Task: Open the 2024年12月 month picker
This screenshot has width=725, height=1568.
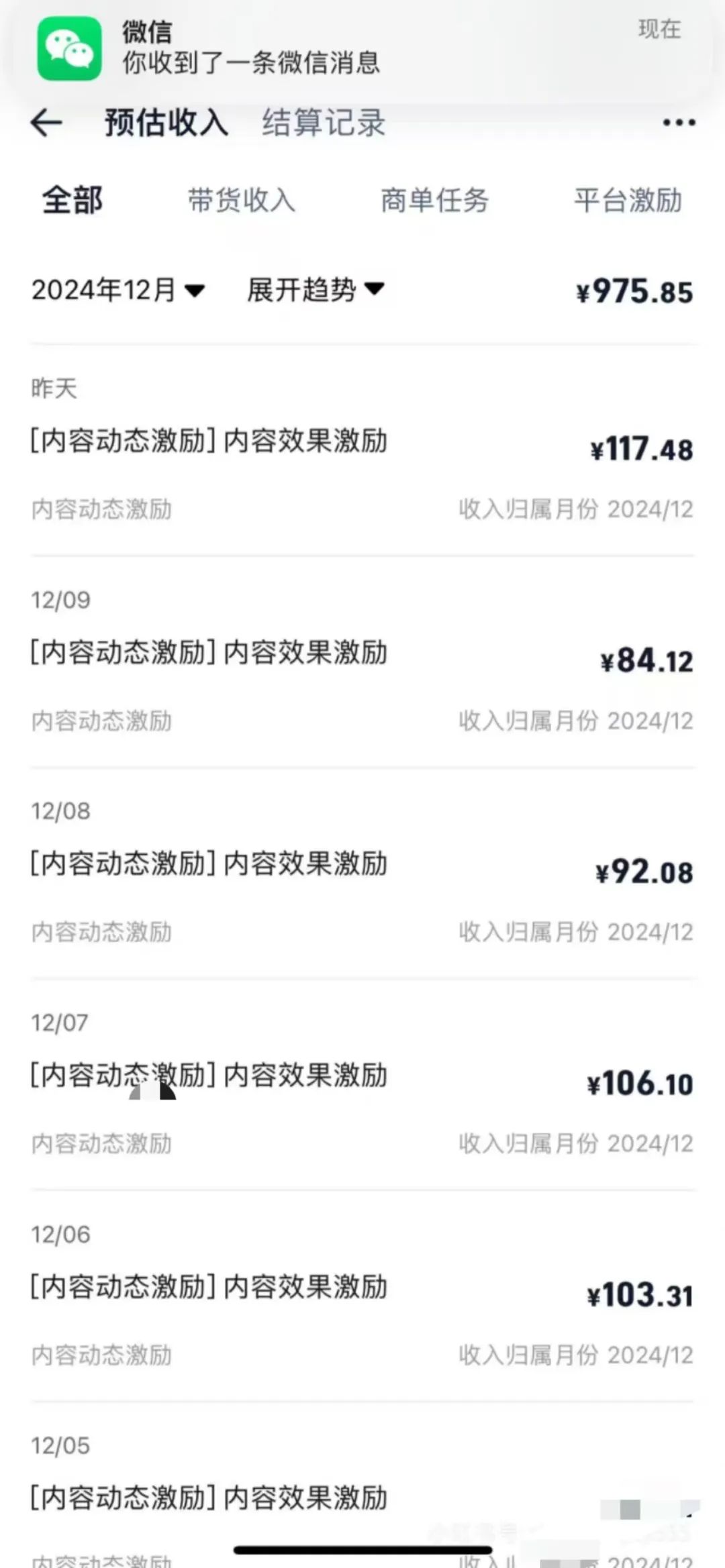Action: pos(117,291)
